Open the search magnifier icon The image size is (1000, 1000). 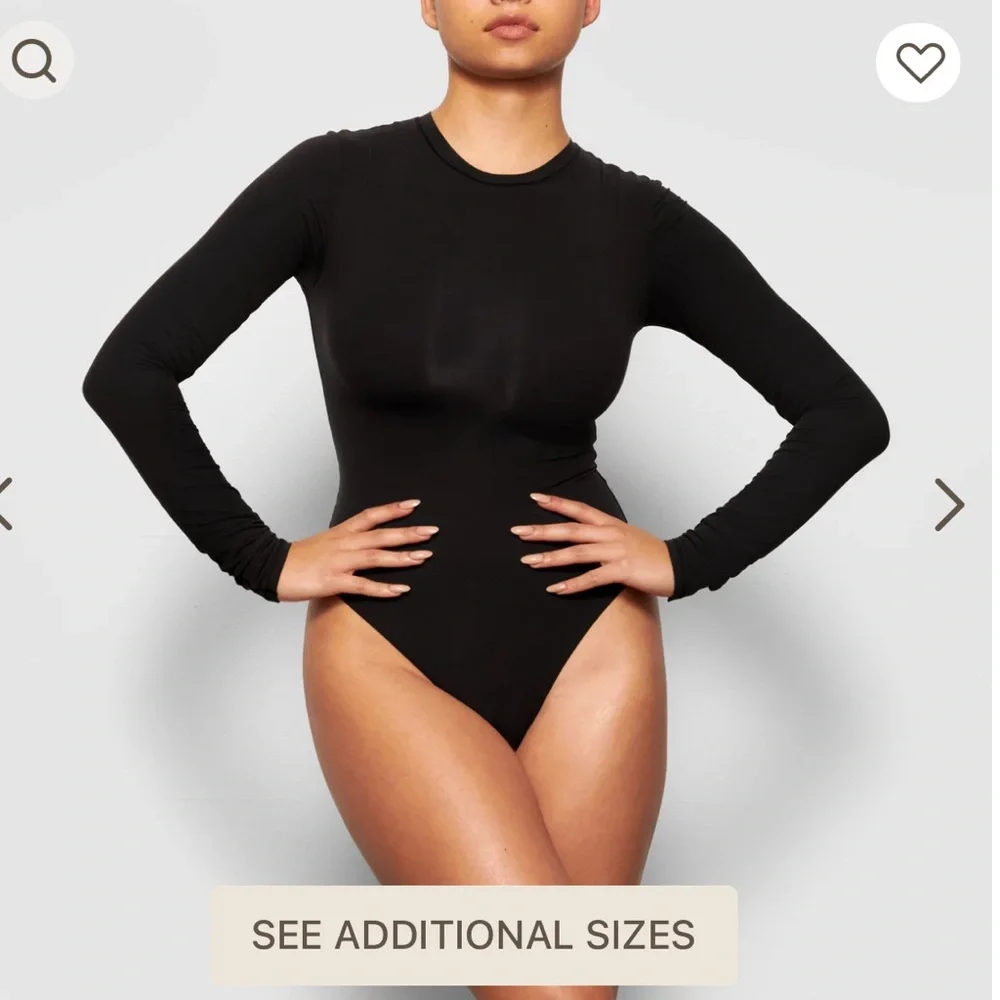click(x=33, y=62)
